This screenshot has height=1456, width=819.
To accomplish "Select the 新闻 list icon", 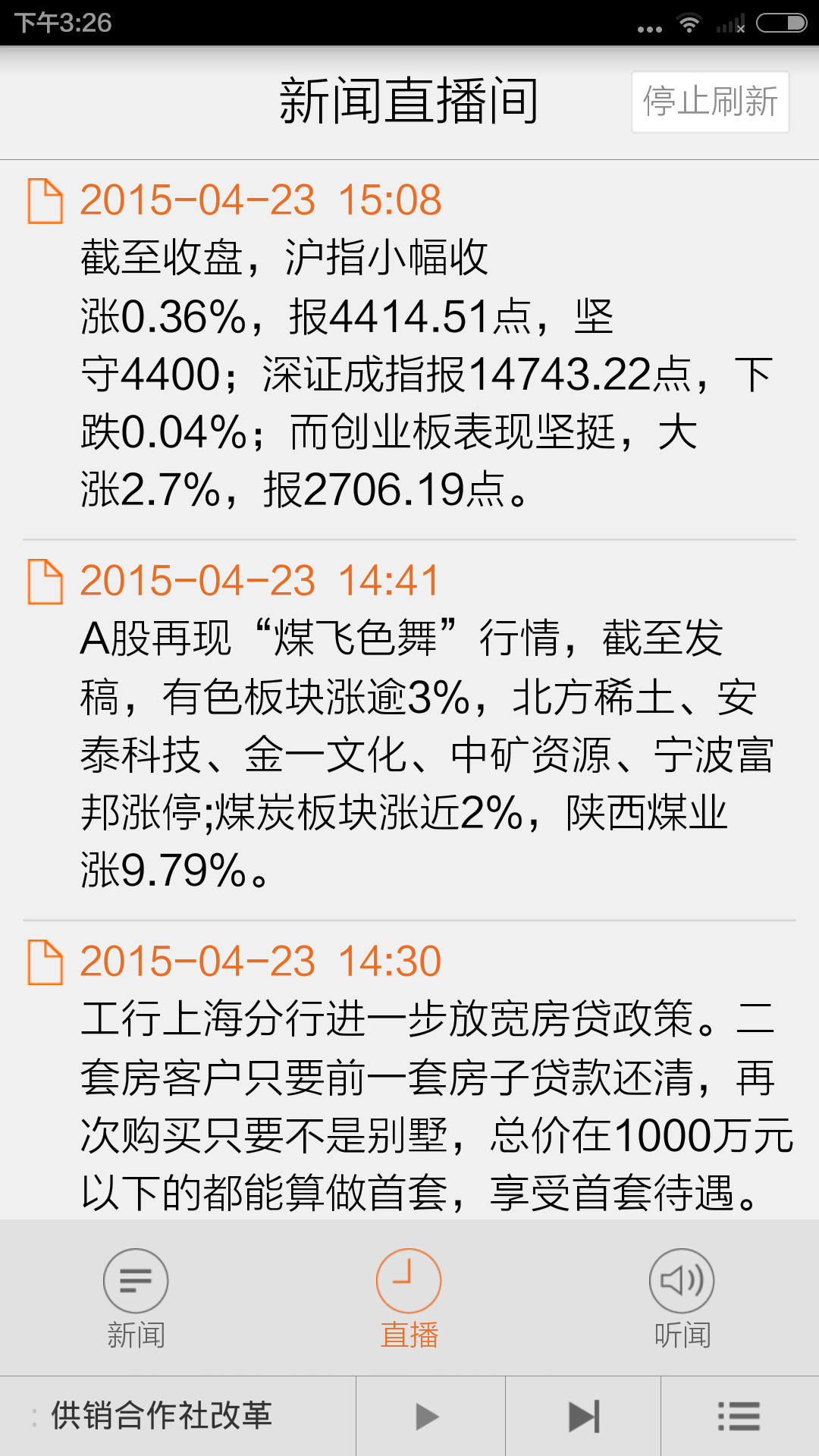I will 135,1279.
